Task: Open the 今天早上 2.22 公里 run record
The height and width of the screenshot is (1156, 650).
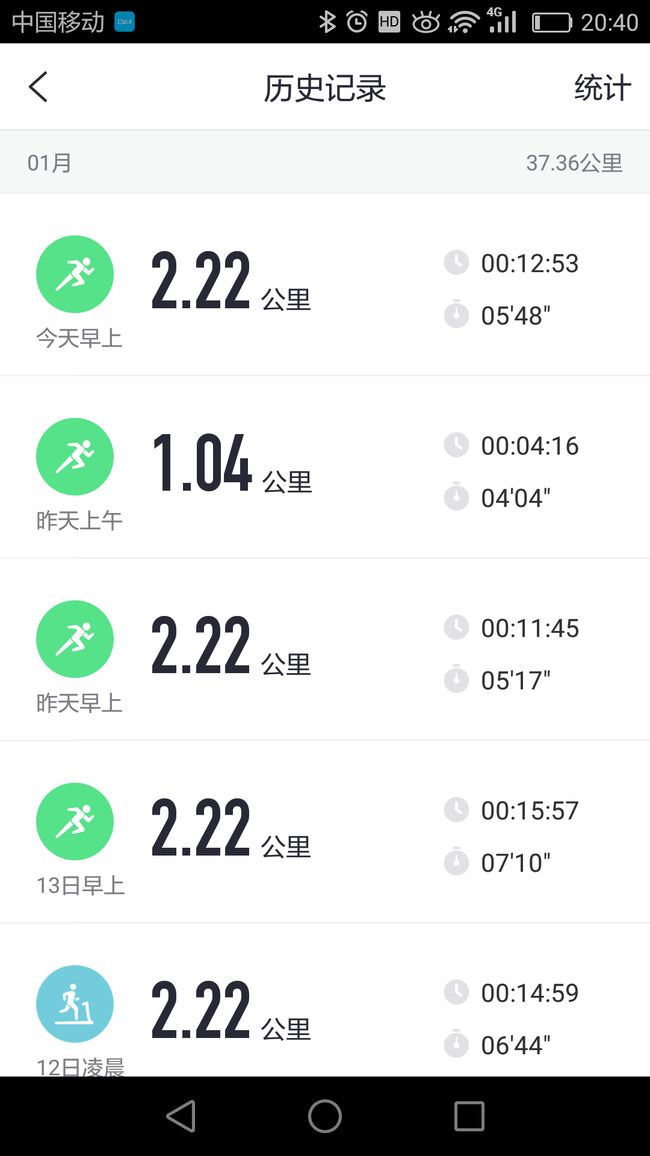Action: point(325,285)
